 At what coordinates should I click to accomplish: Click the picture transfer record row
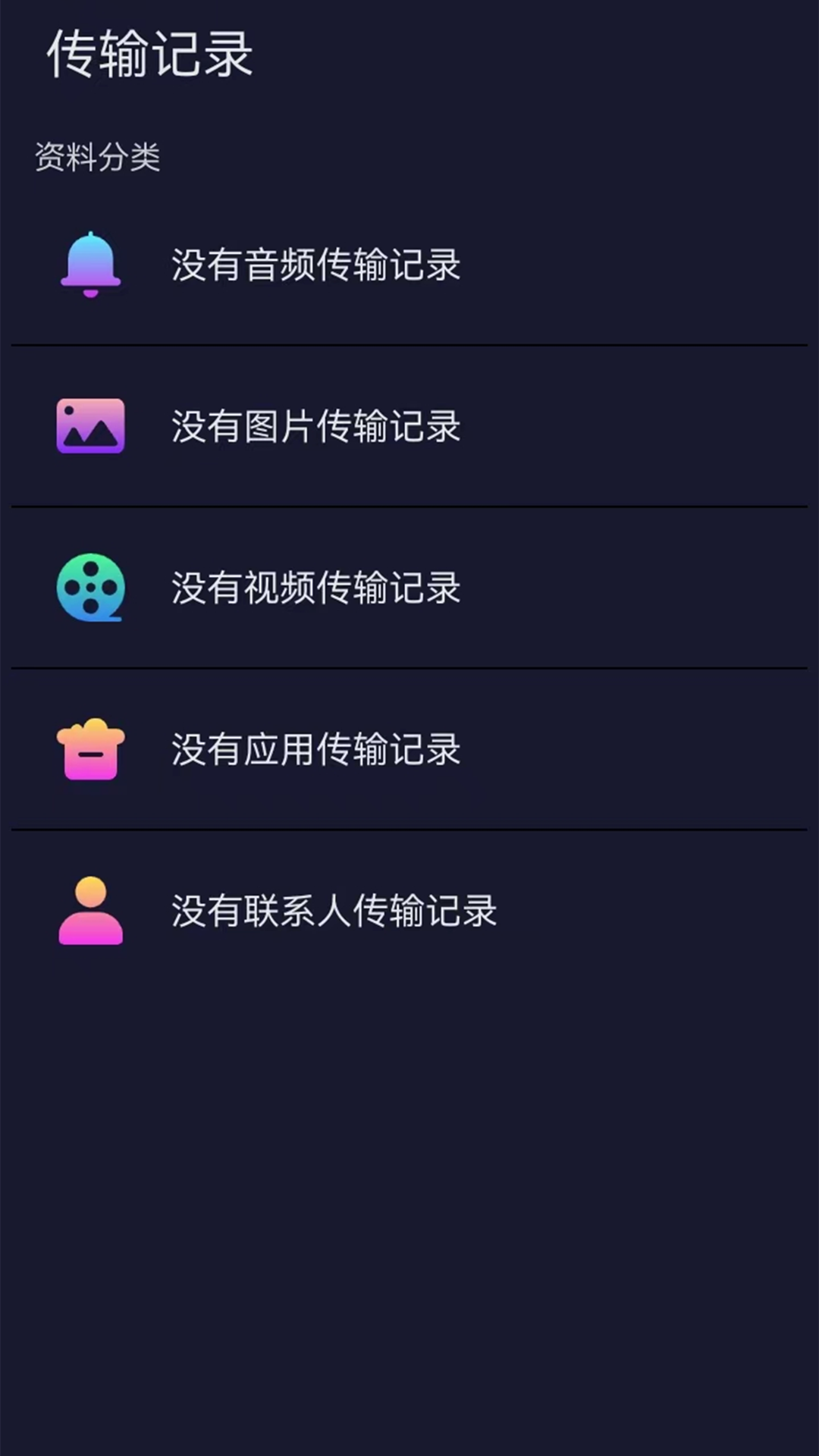click(409, 426)
